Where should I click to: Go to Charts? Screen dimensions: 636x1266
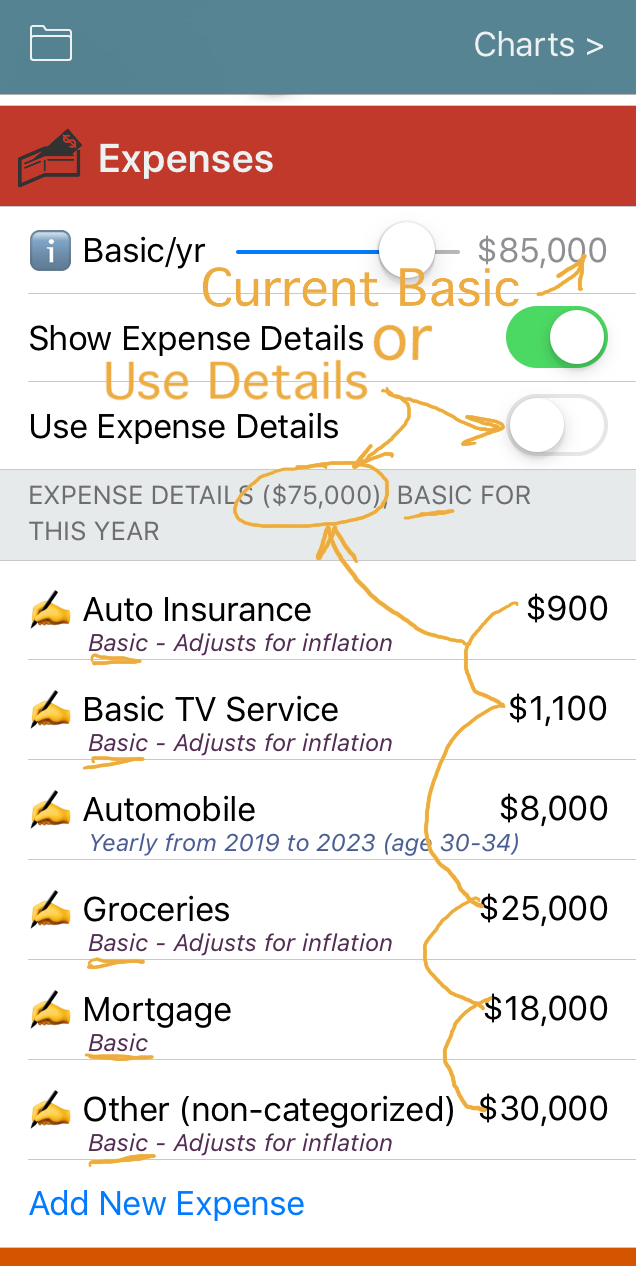[538, 45]
